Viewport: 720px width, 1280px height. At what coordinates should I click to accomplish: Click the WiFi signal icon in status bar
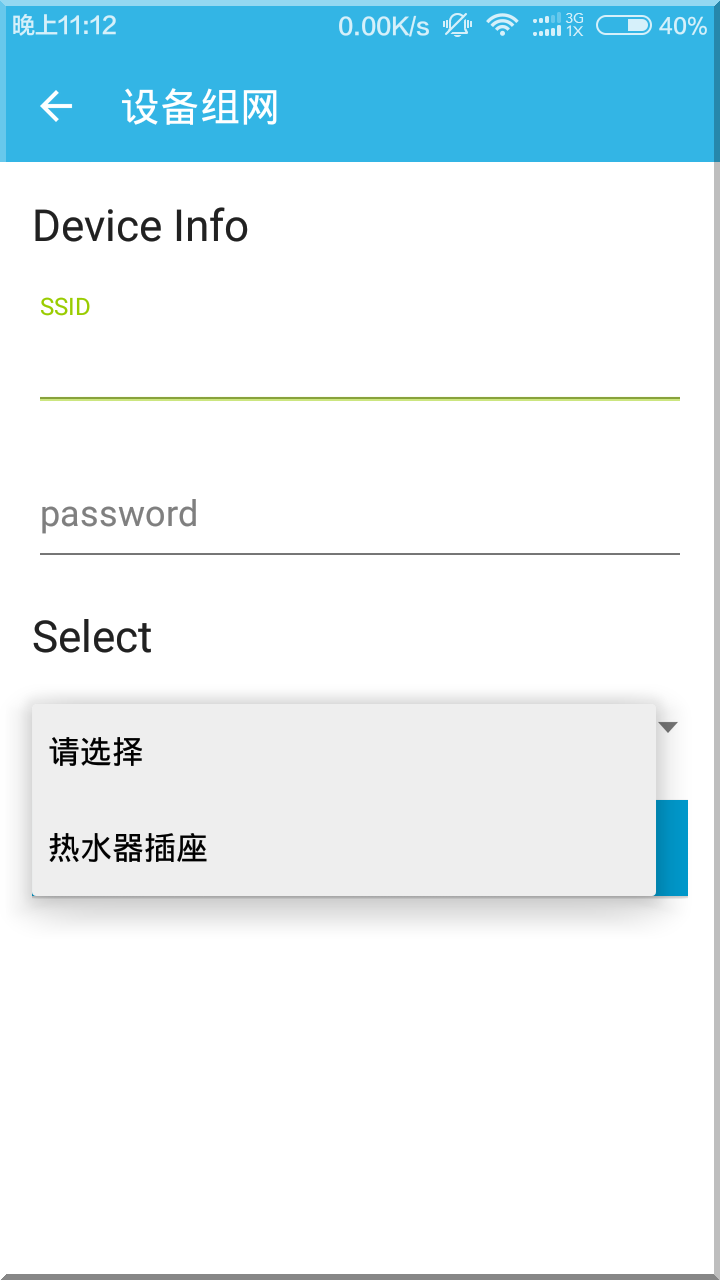[x=503, y=25]
